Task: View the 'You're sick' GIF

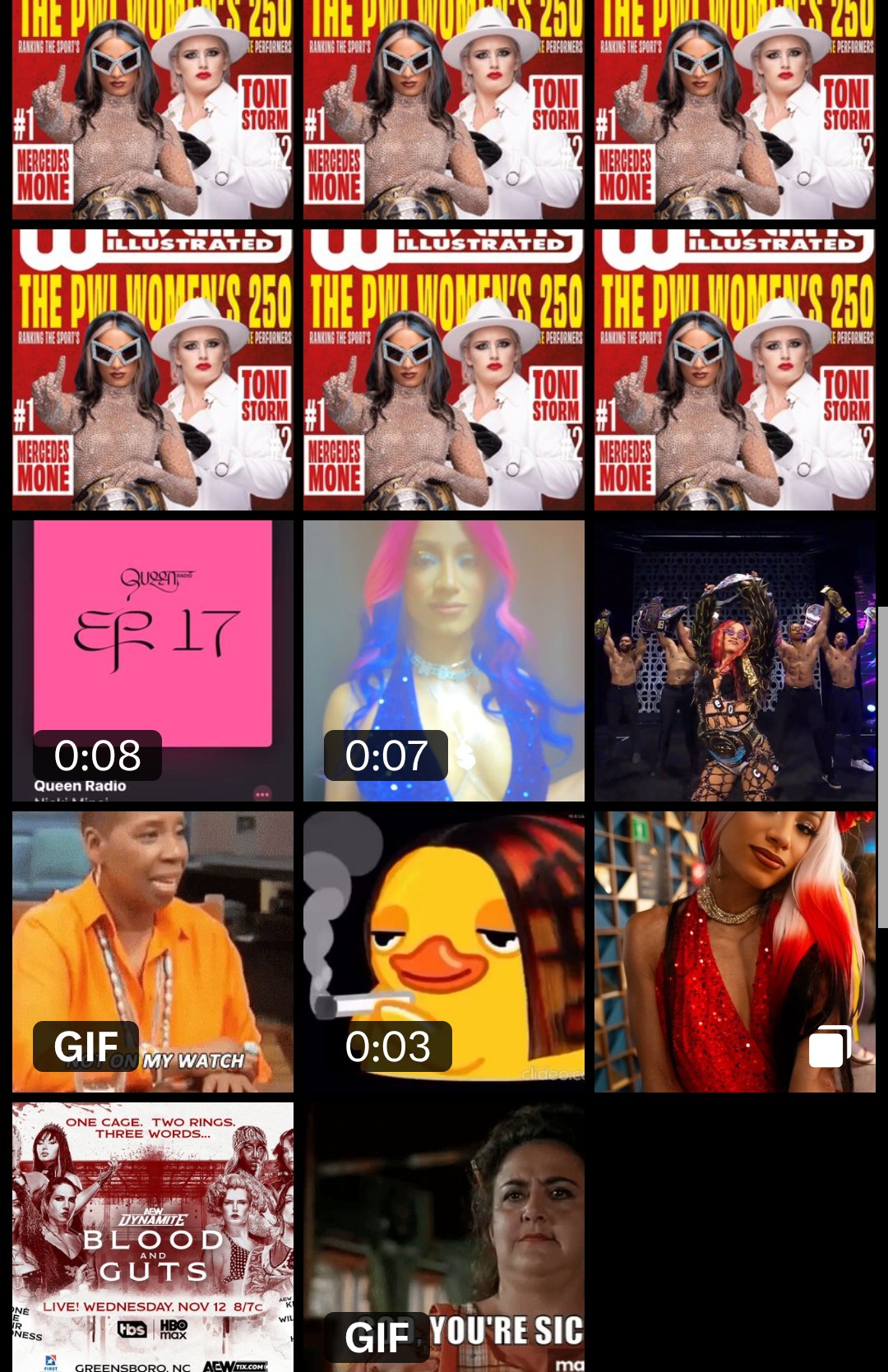Action: coord(443,1236)
